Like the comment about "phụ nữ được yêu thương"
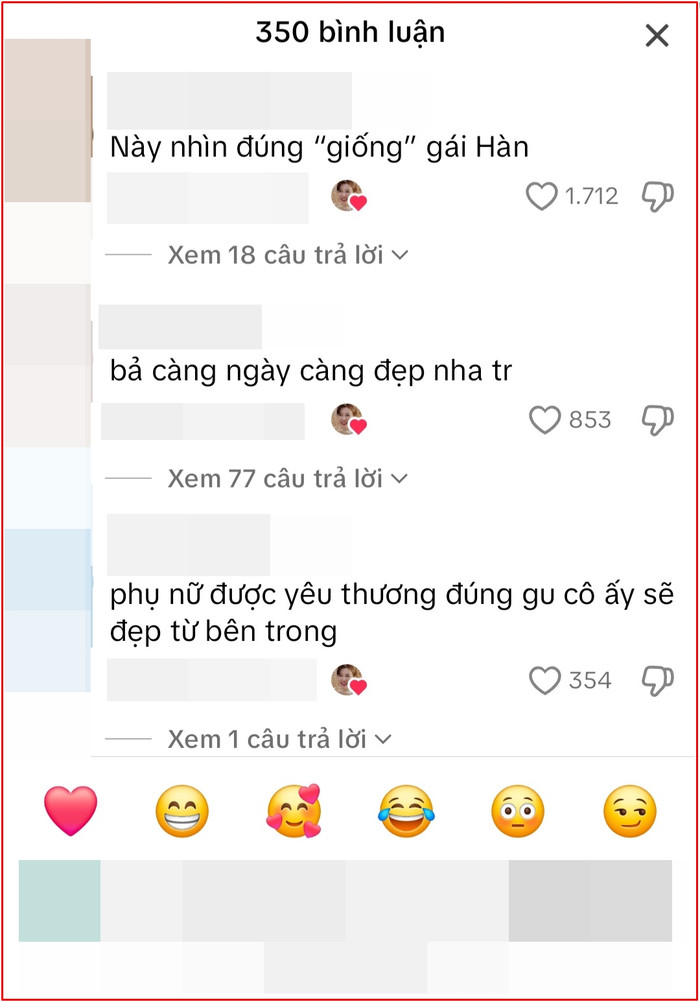Image resolution: width=700 pixels, height=1002 pixels. coord(544,681)
